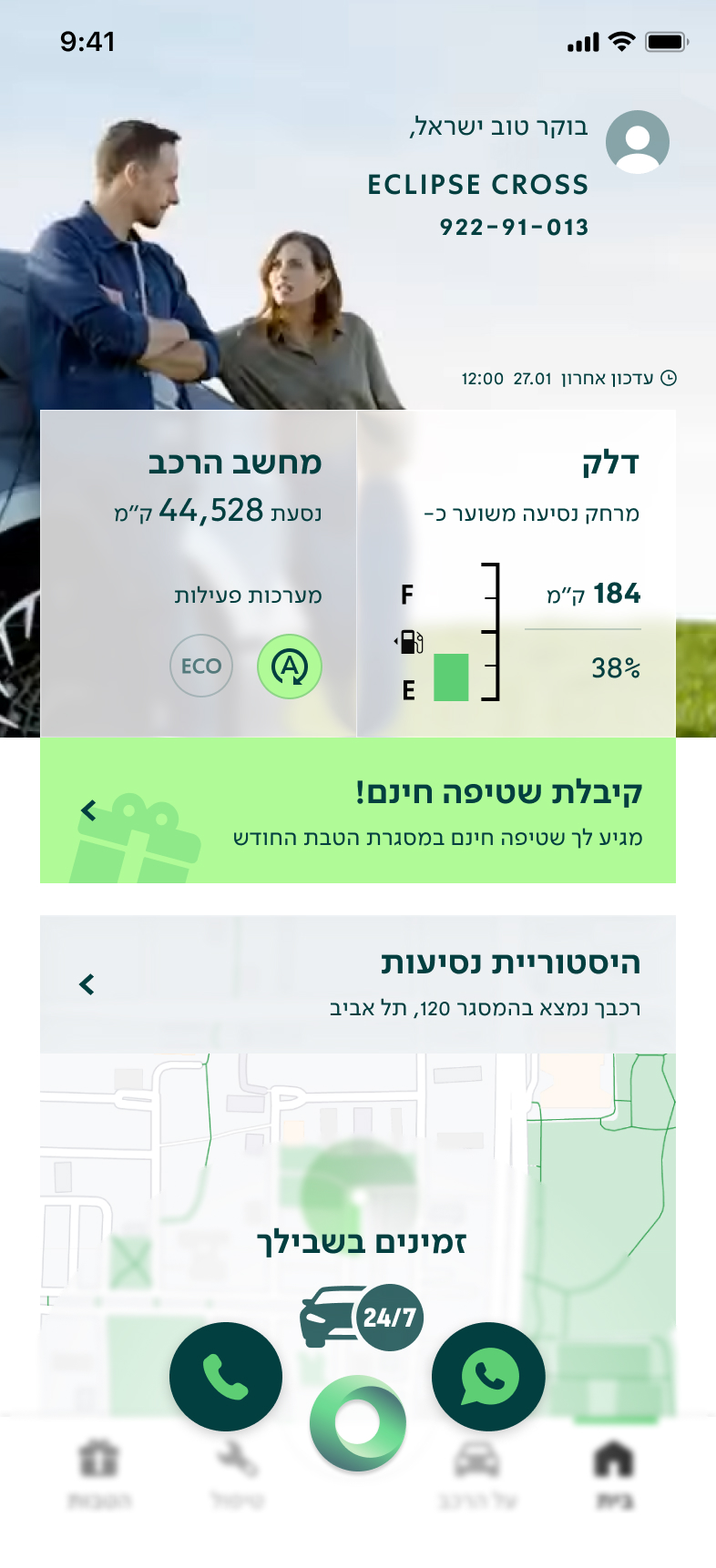
Task: Toggle the ECO mode button
Action: click(201, 666)
